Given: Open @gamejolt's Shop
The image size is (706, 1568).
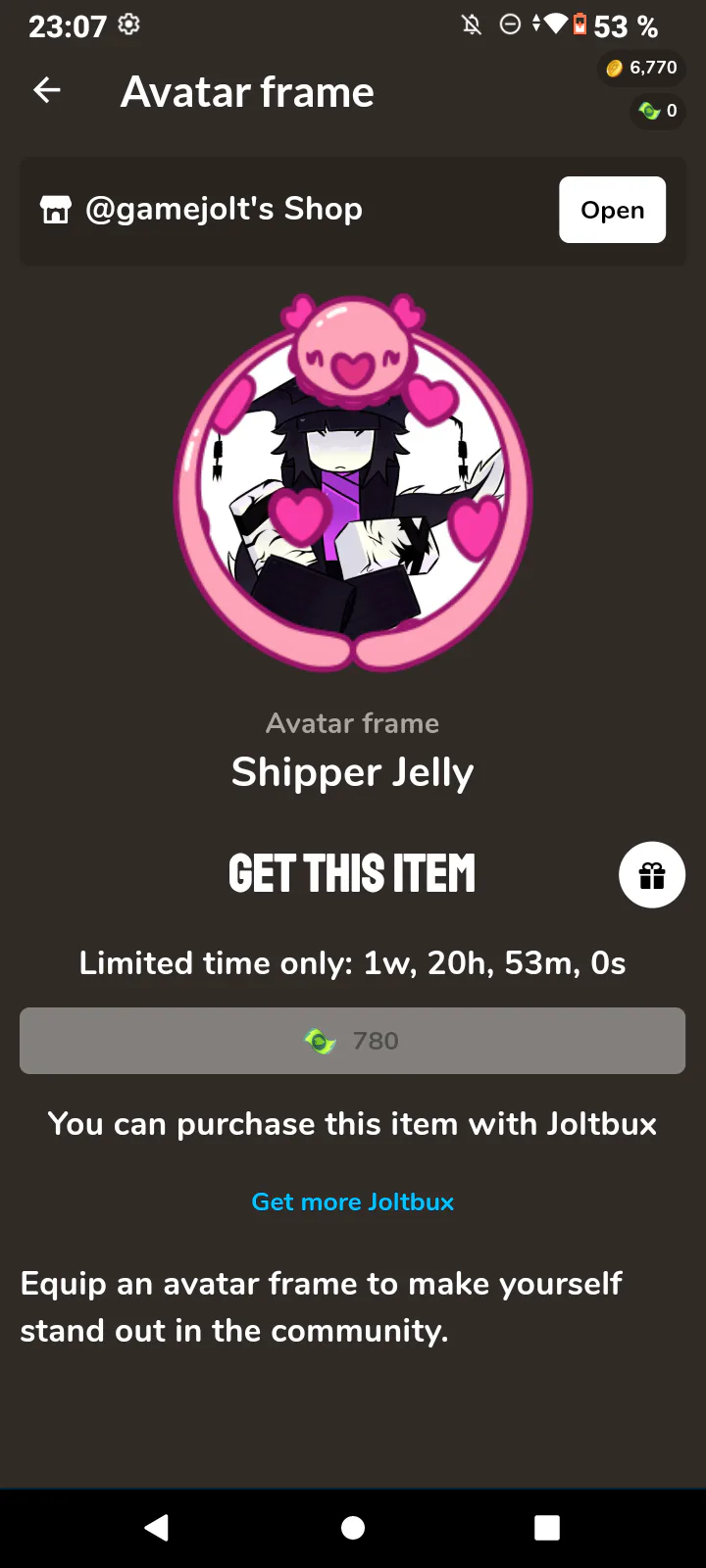Looking at the screenshot, I should 612,210.
